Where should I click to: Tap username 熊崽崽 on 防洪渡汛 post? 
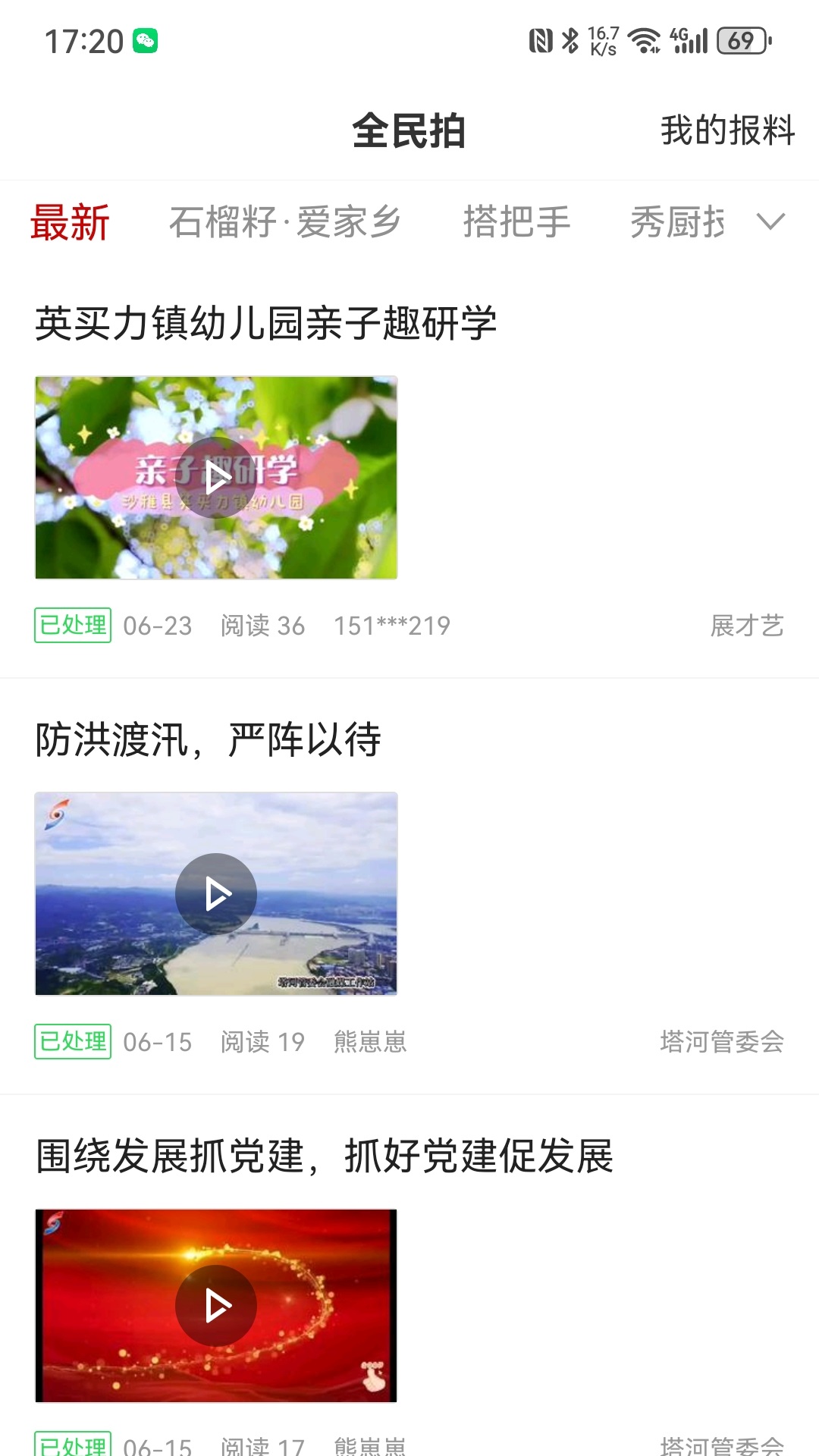coord(369,1042)
